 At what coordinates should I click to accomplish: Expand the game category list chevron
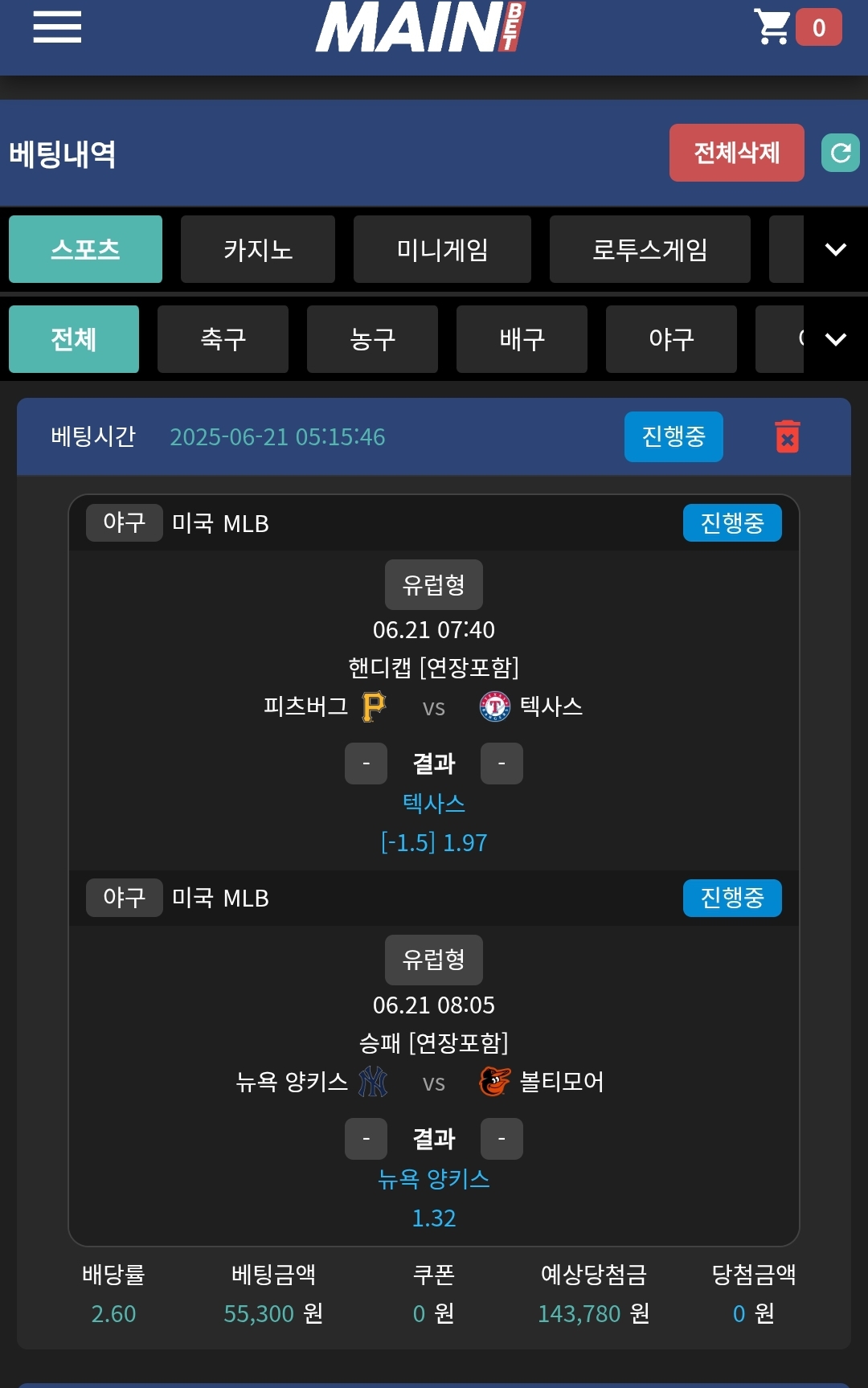(x=836, y=249)
